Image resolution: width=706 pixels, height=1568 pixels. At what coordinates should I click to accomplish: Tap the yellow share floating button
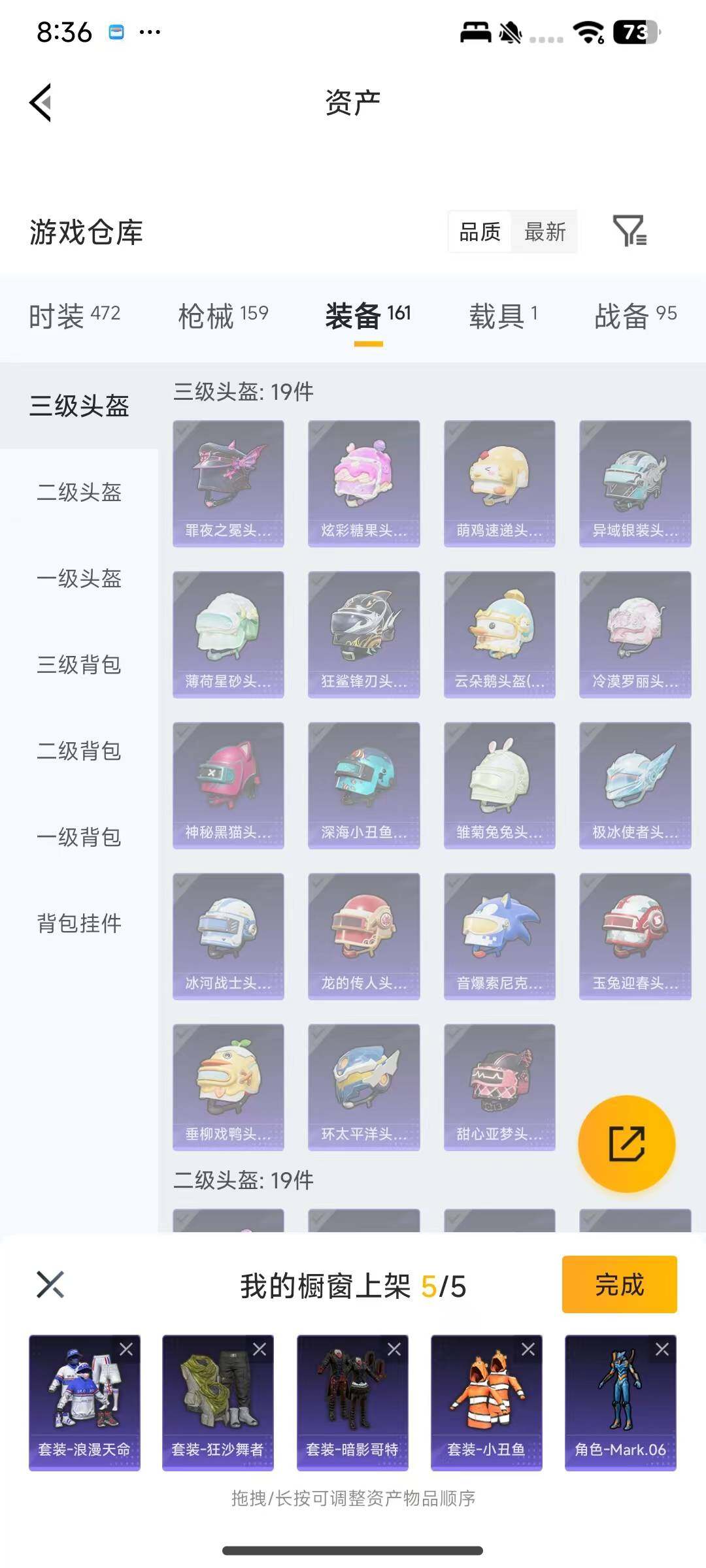pos(626,1145)
